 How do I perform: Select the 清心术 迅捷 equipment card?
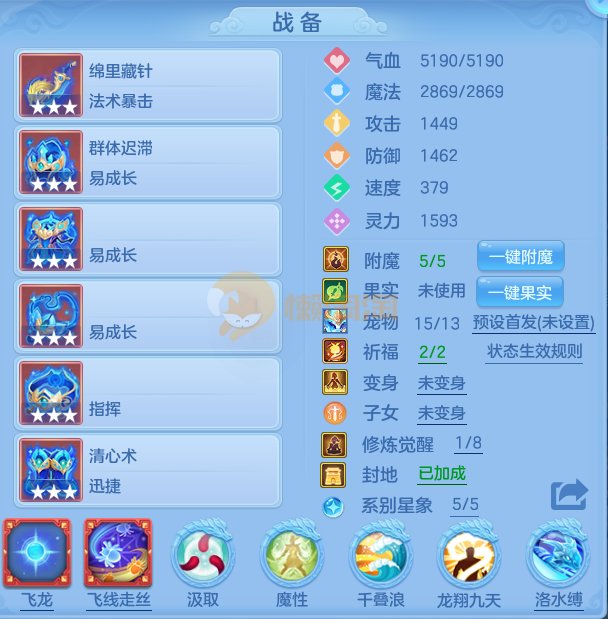[x=148, y=470]
